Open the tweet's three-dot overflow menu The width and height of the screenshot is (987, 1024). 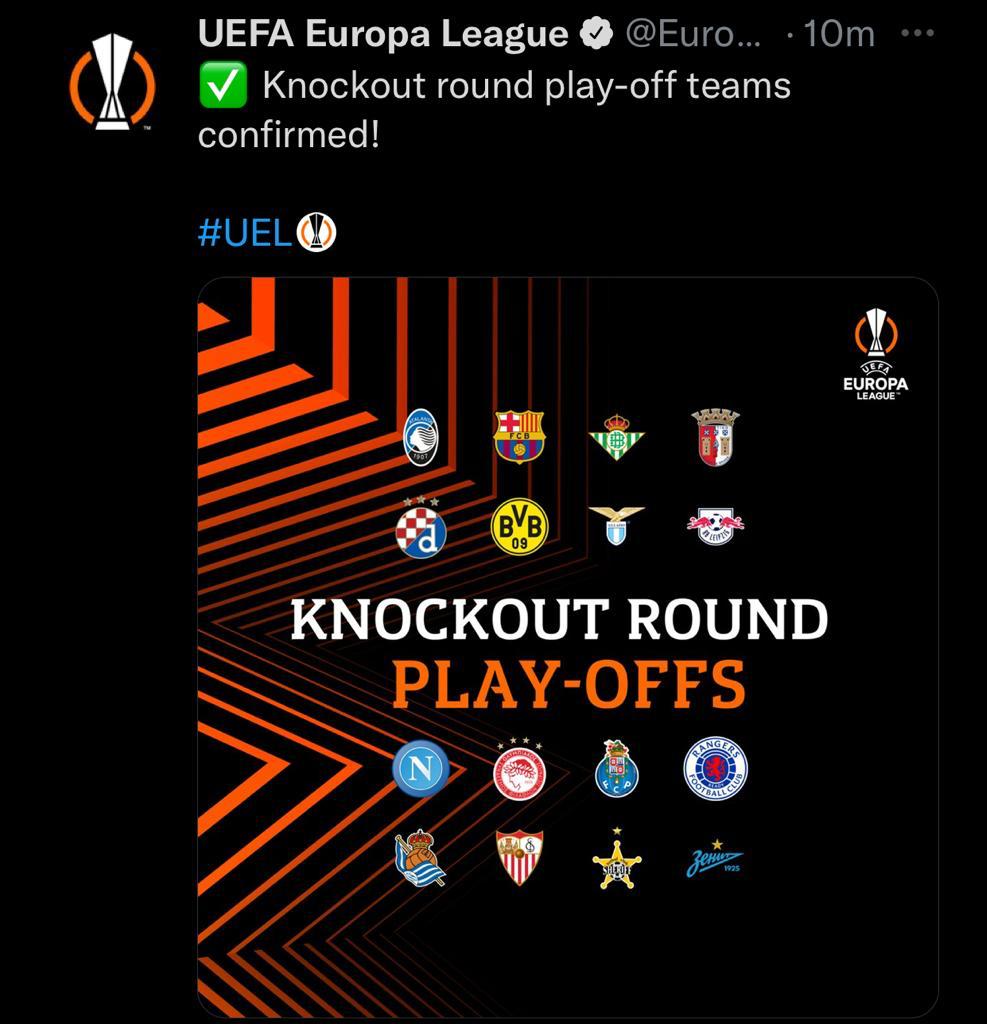917,33
